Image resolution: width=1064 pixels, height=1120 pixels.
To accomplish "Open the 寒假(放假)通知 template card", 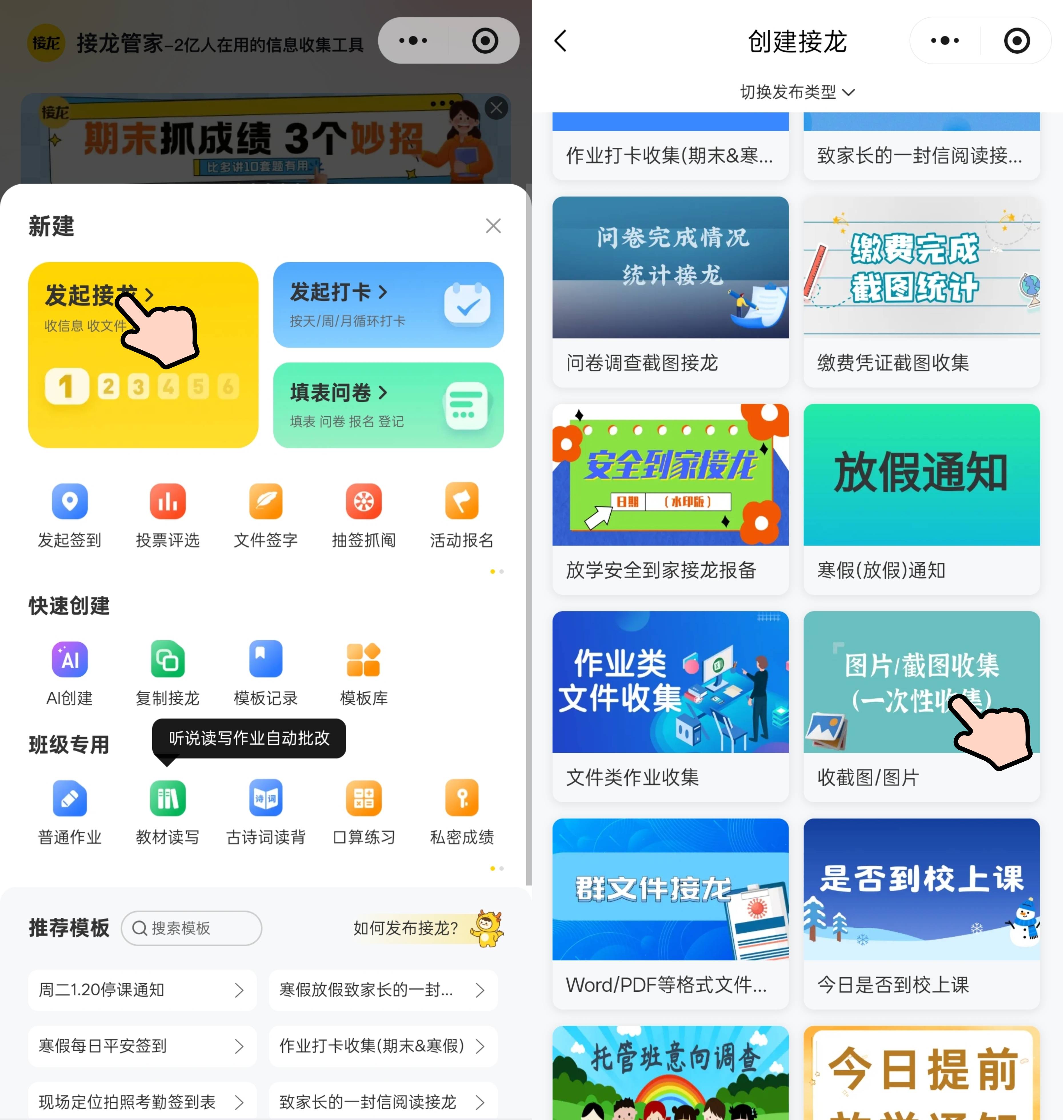I will click(x=921, y=499).
